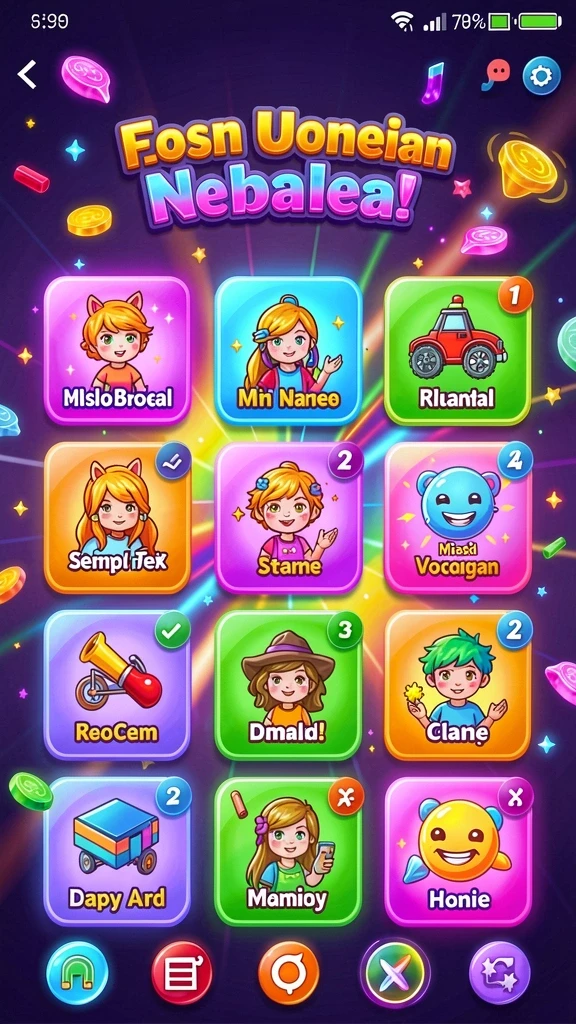Open settings via the gear icon
Image resolution: width=576 pixels, height=1024 pixels.
coord(541,76)
